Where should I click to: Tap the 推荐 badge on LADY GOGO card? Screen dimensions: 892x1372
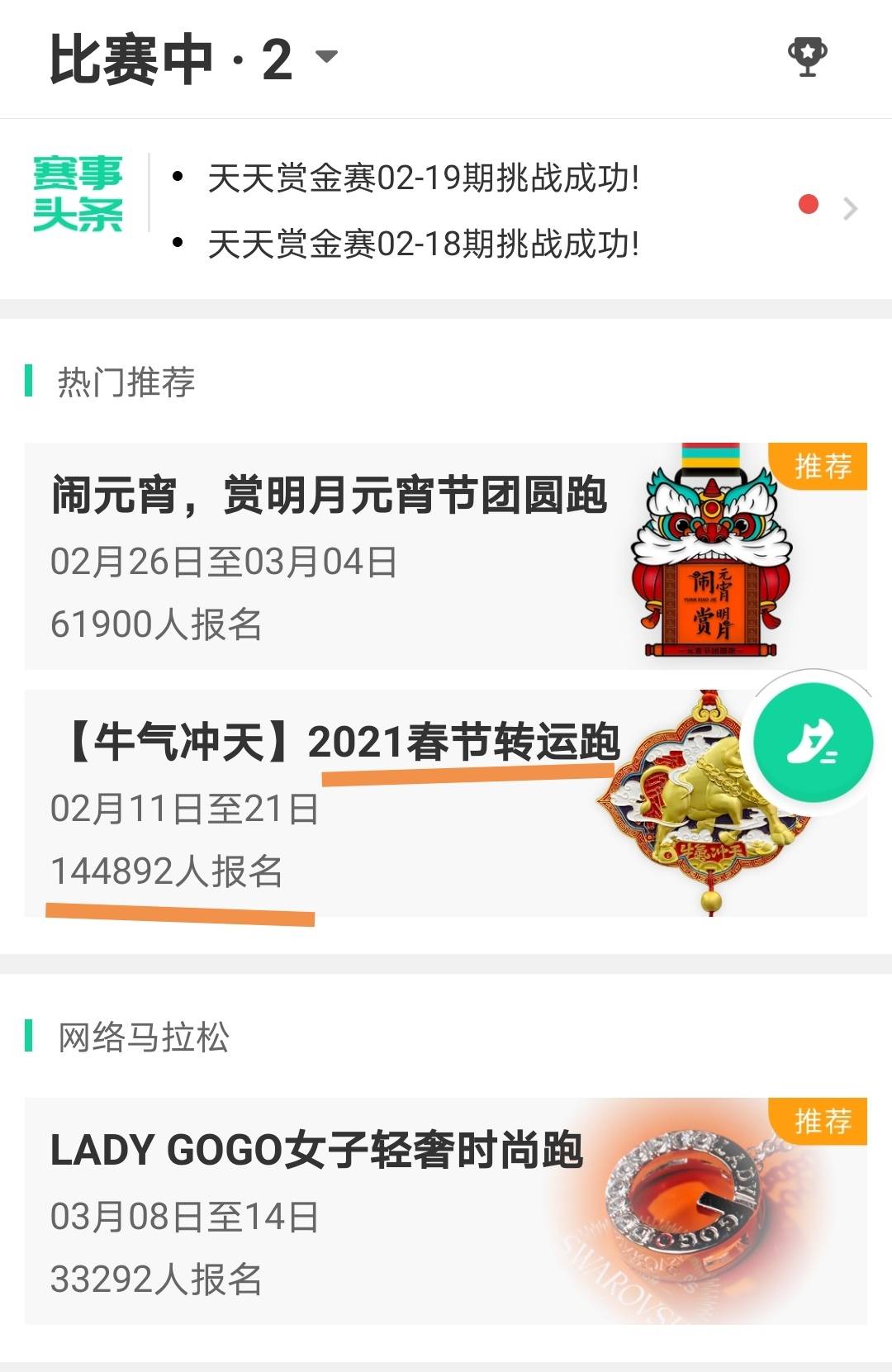pos(823,1120)
